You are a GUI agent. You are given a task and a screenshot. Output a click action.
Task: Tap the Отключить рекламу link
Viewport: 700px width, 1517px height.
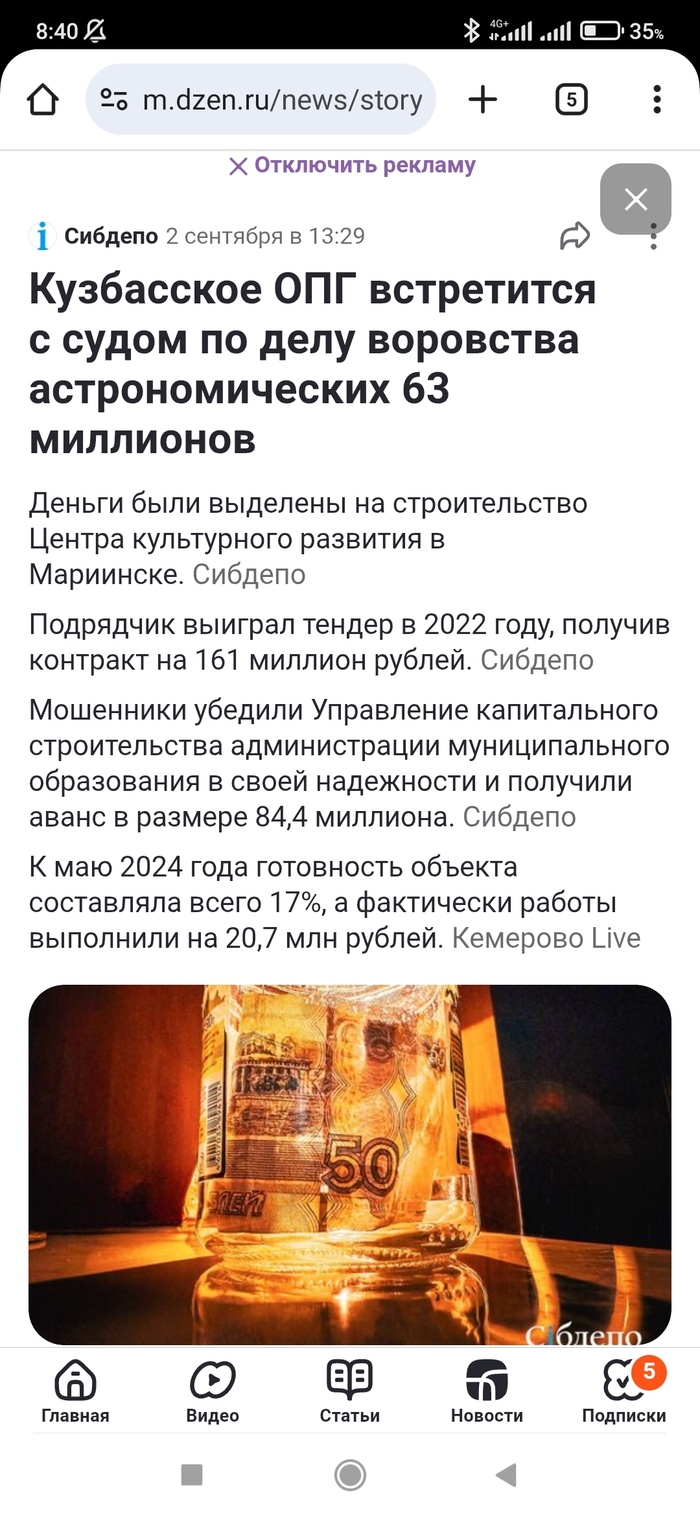(x=352, y=166)
